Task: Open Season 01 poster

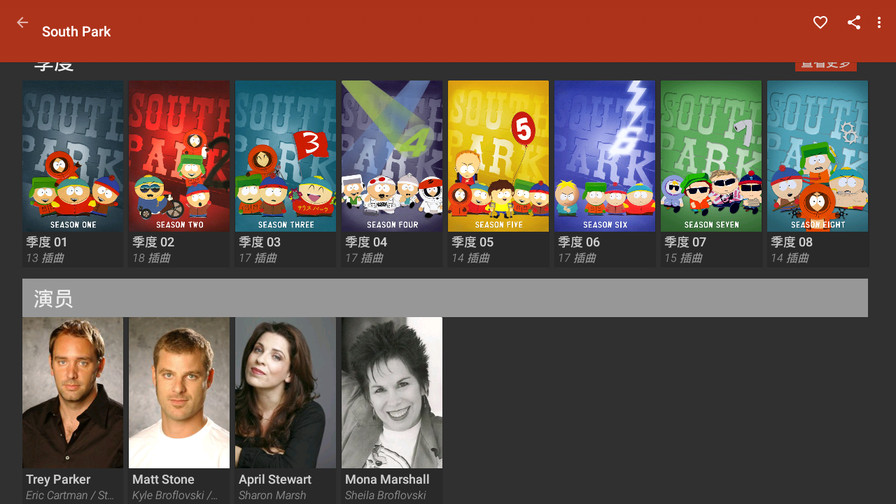Action: (x=73, y=156)
